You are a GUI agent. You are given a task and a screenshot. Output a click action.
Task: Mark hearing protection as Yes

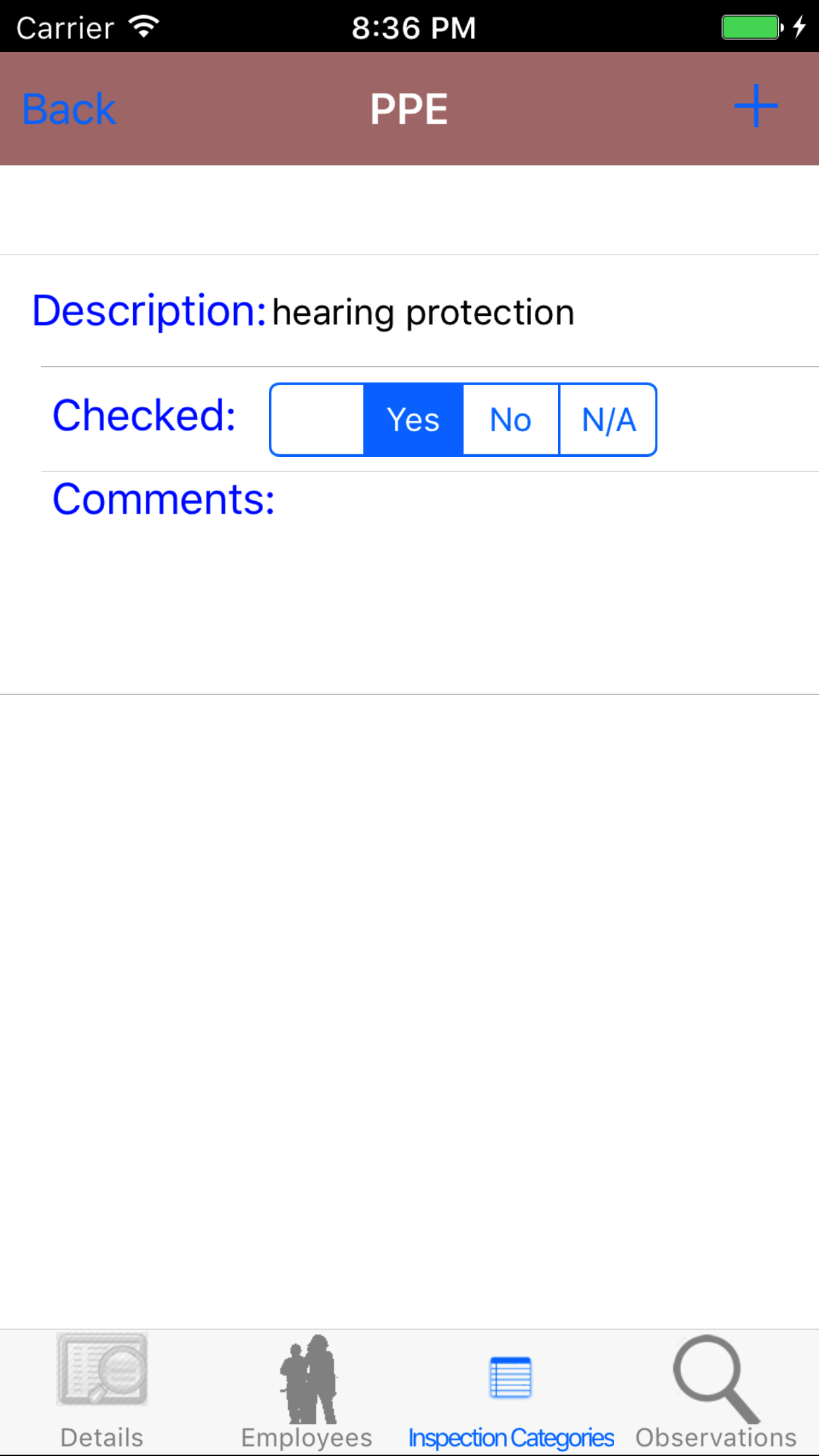(x=413, y=419)
